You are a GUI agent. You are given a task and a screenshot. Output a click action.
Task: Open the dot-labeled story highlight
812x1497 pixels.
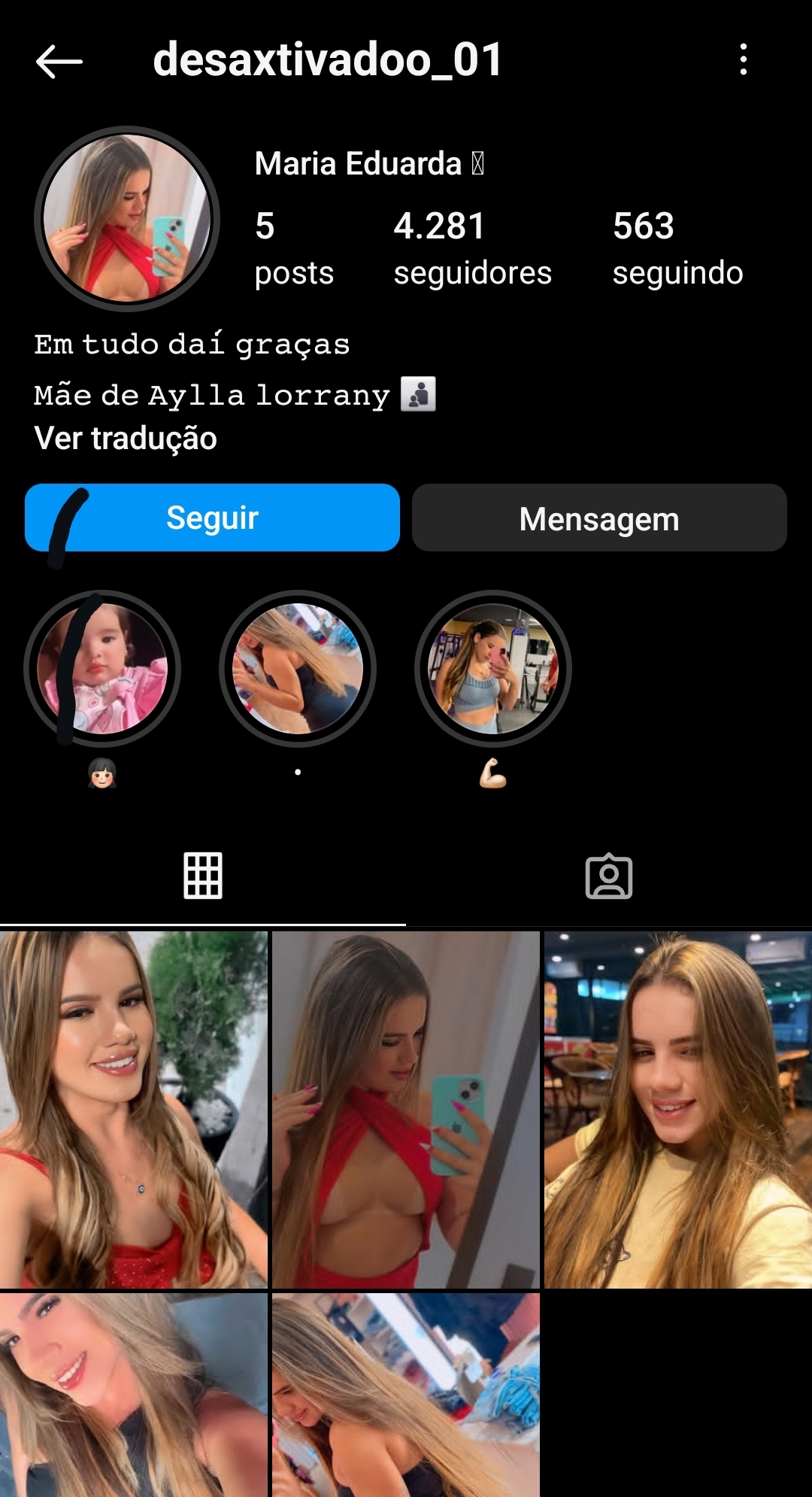[x=298, y=668]
